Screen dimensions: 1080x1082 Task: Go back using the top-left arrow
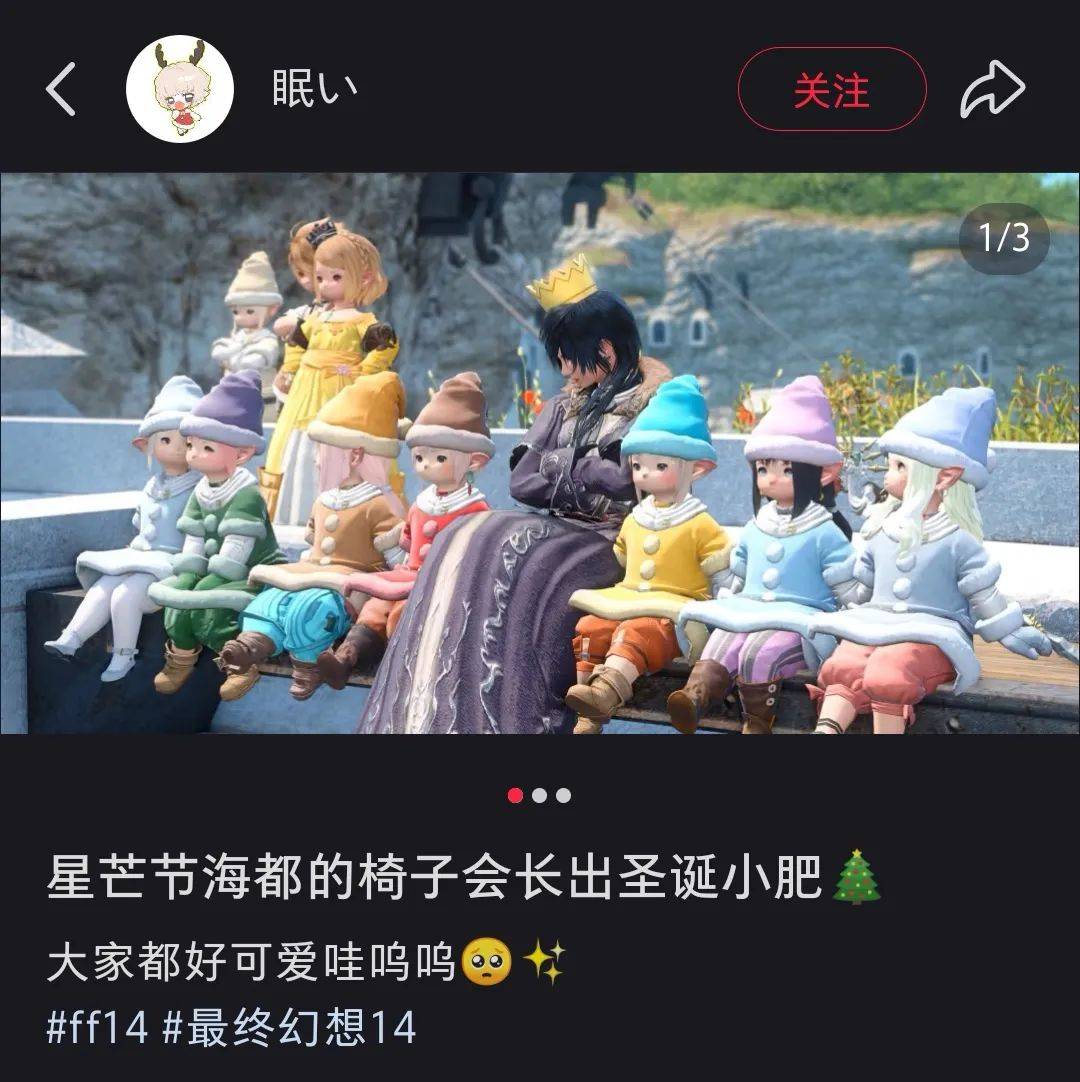click(61, 90)
